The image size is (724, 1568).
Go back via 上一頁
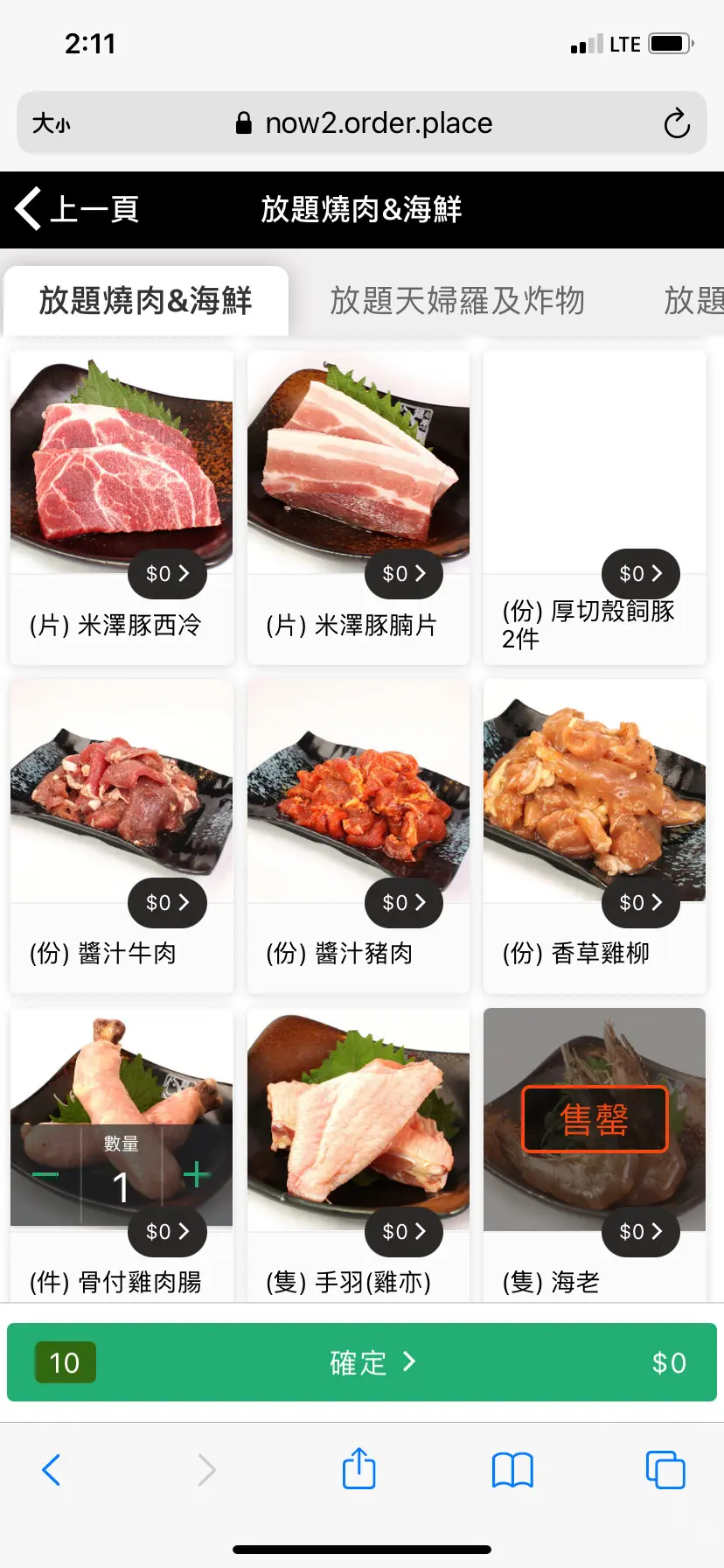pyautogui.click(x=77, y=209)
